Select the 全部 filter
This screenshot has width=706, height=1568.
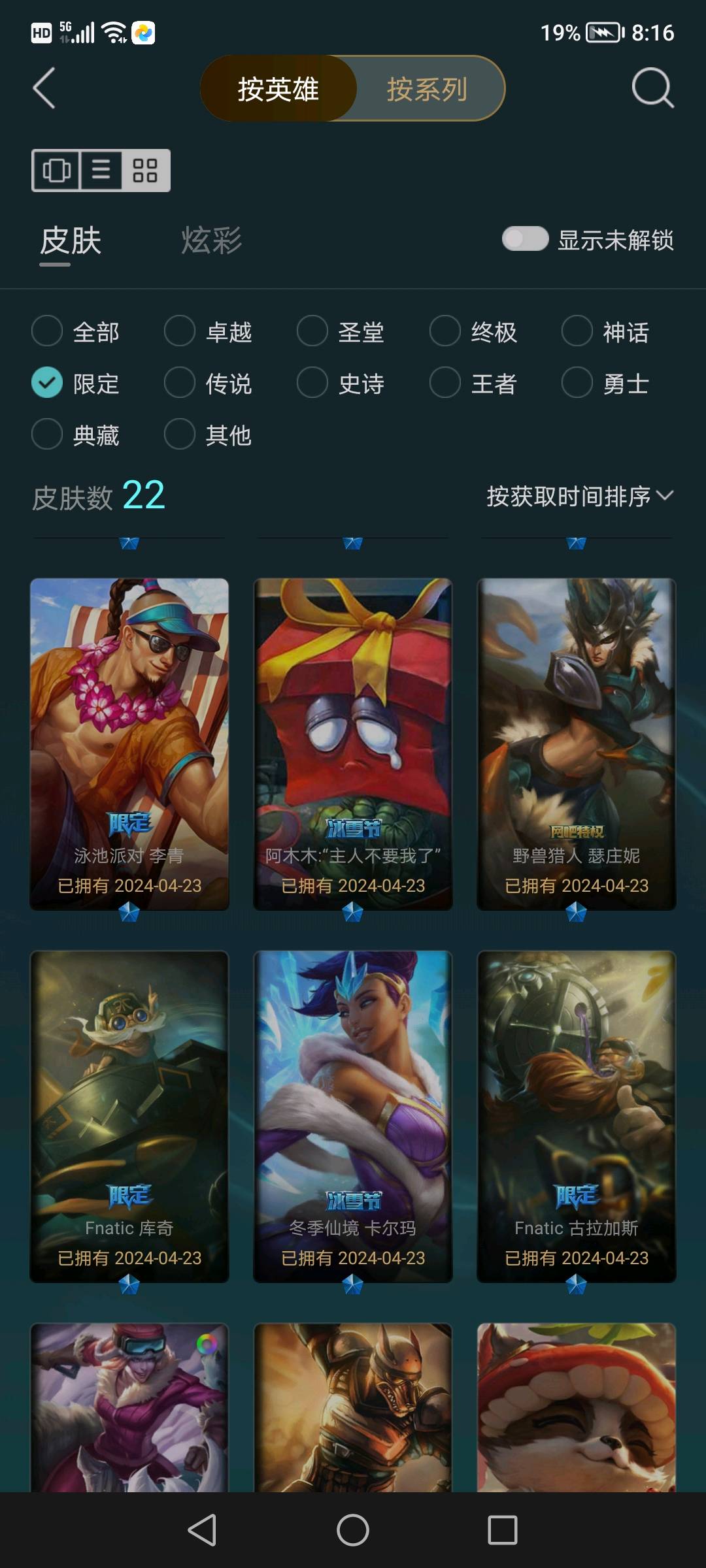click(x=48, y=331)
